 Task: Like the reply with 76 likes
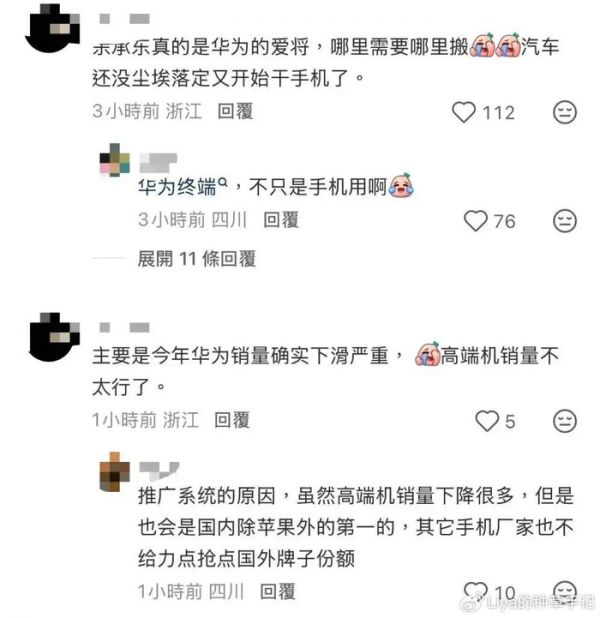point(476,219)
